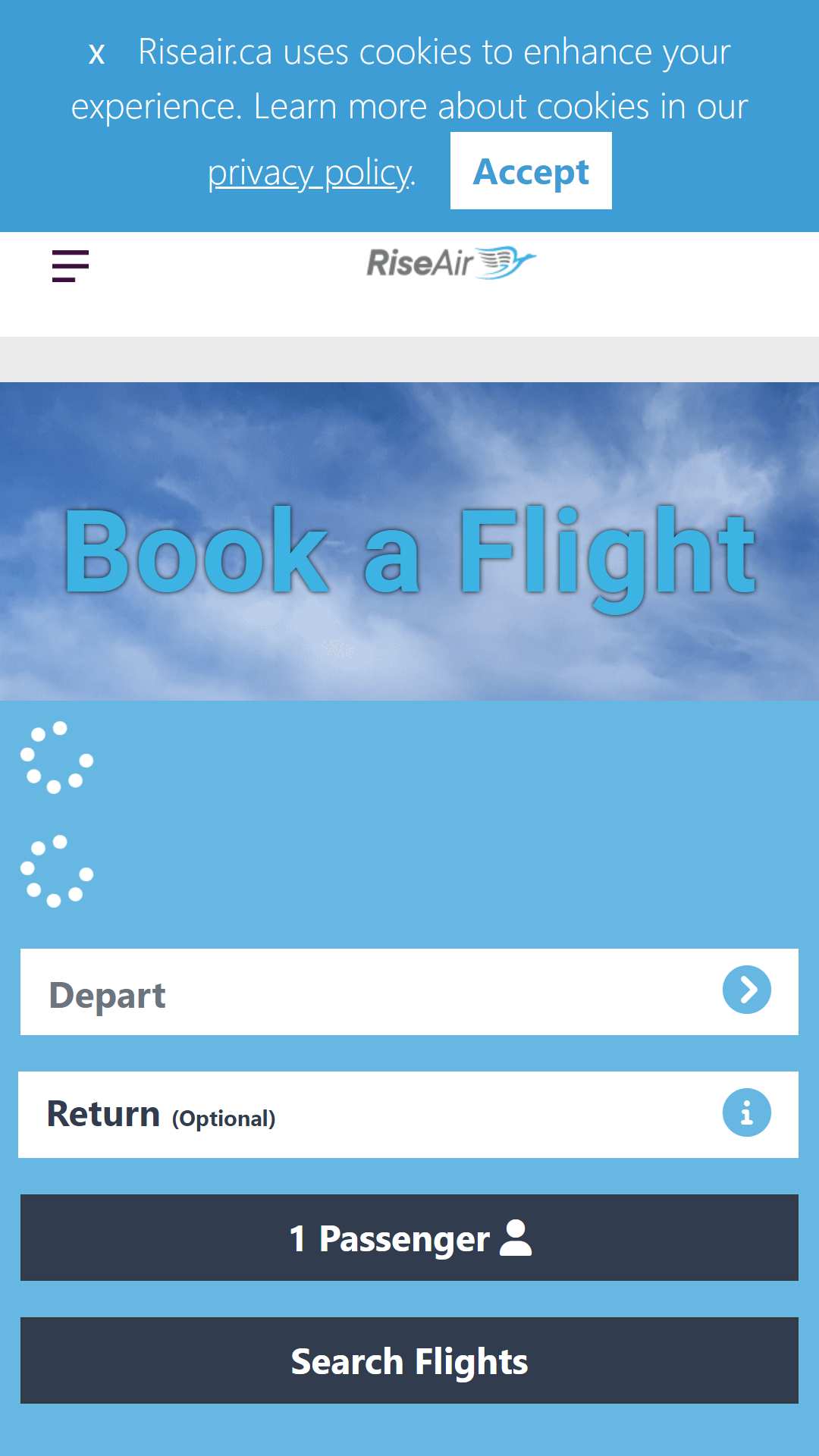Dismiss the cookie banner with the x
Viewport: 819px width, 1456px height.
click(x=96, y=53)
